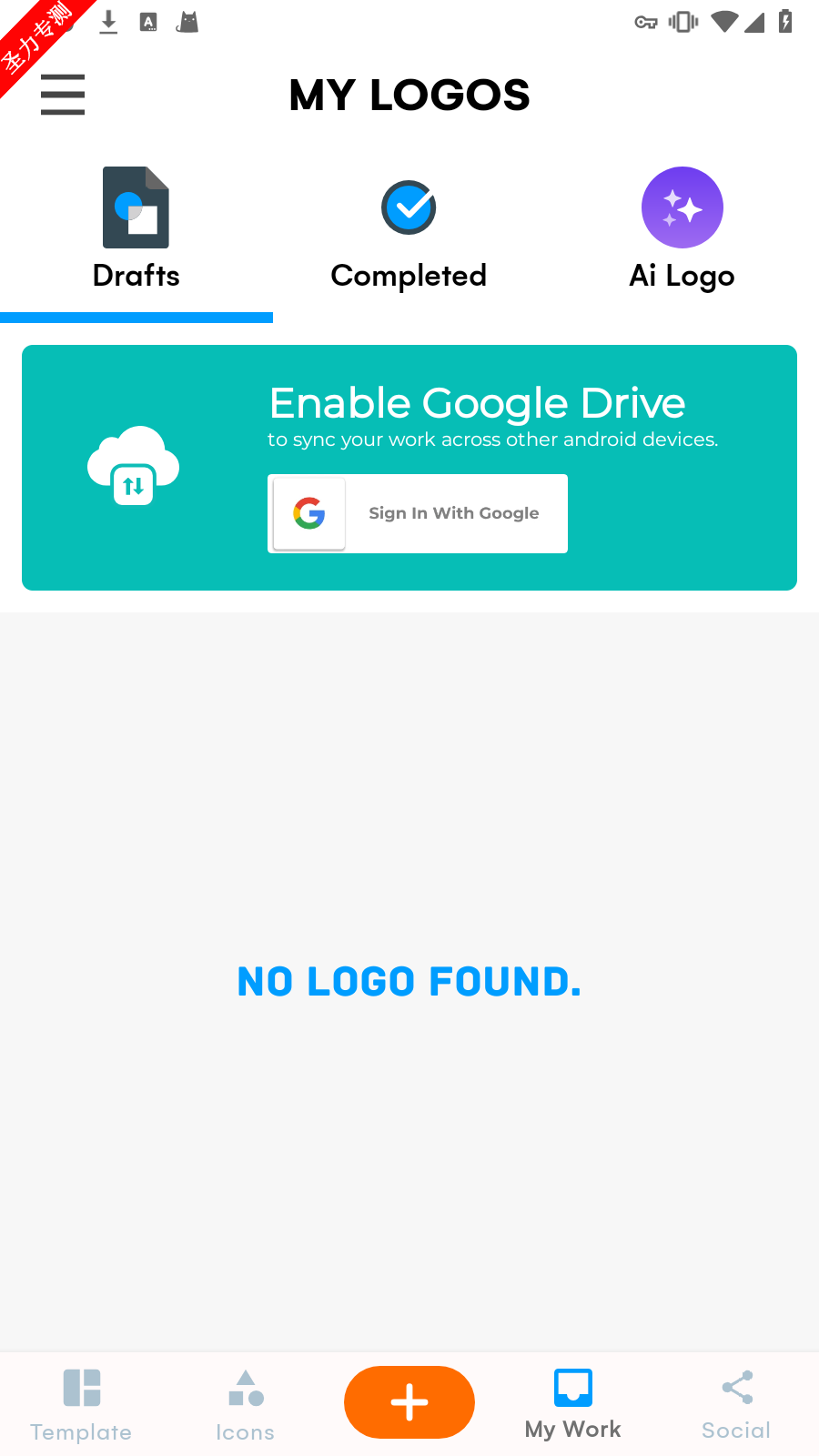
Task: Create a new logo with plus button
Action: 409,1402
